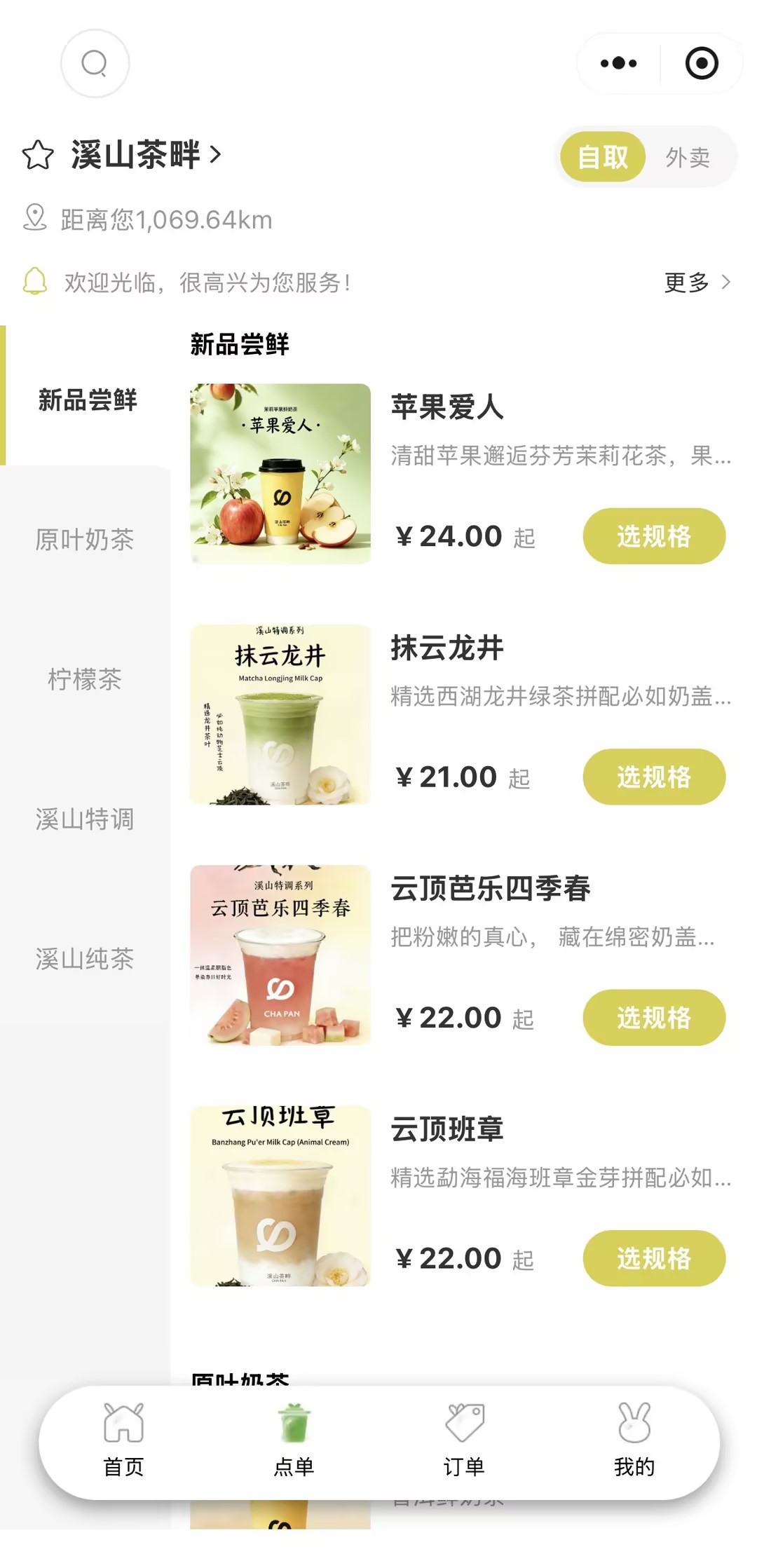Switch to the 我的 profile tab
The width and height of the screenshot is (757, 1568).
click(634, 1441)
